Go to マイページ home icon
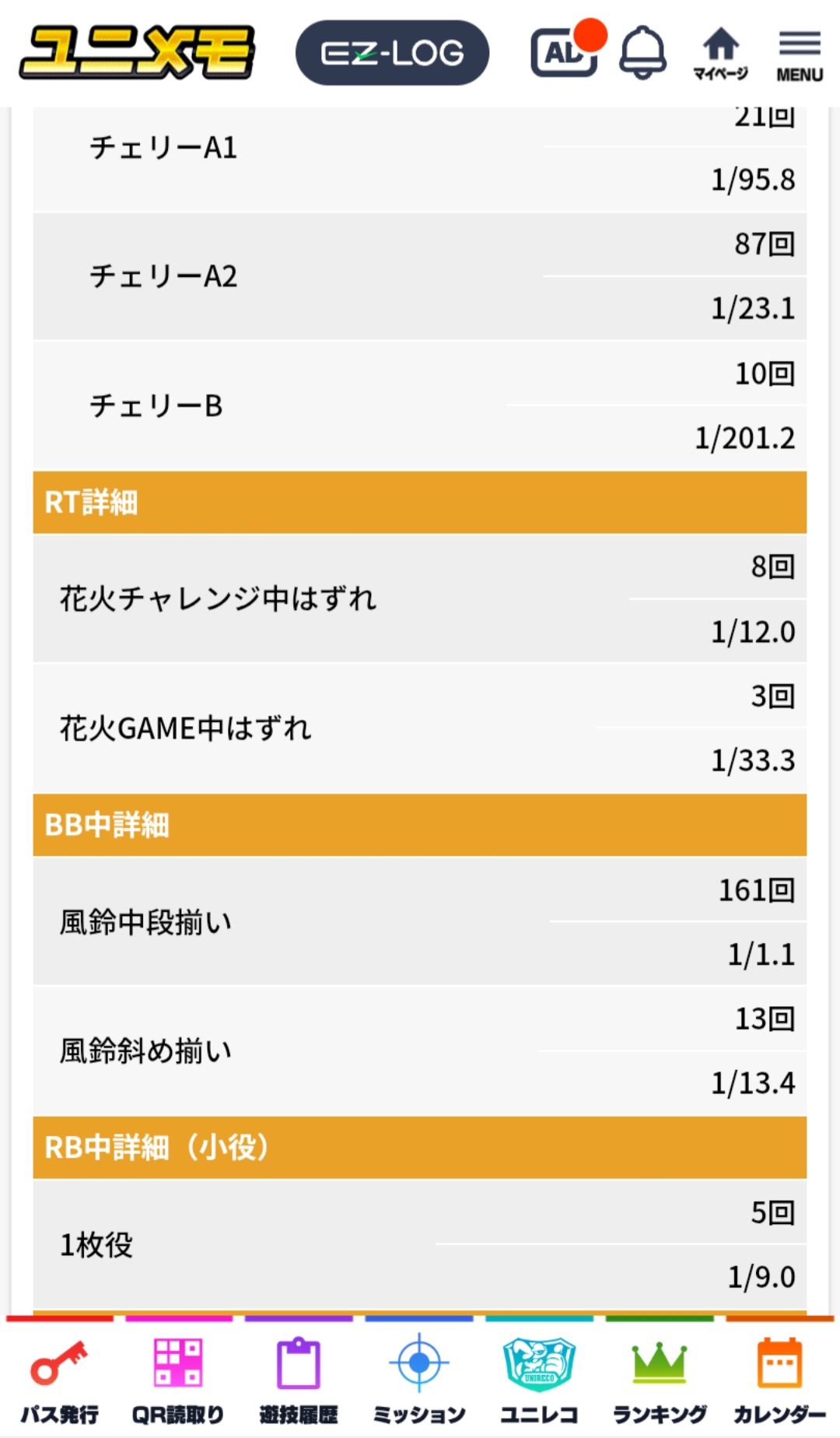Image resolution: width=840 pixels, height=1438 pixels. click(721, 53)
